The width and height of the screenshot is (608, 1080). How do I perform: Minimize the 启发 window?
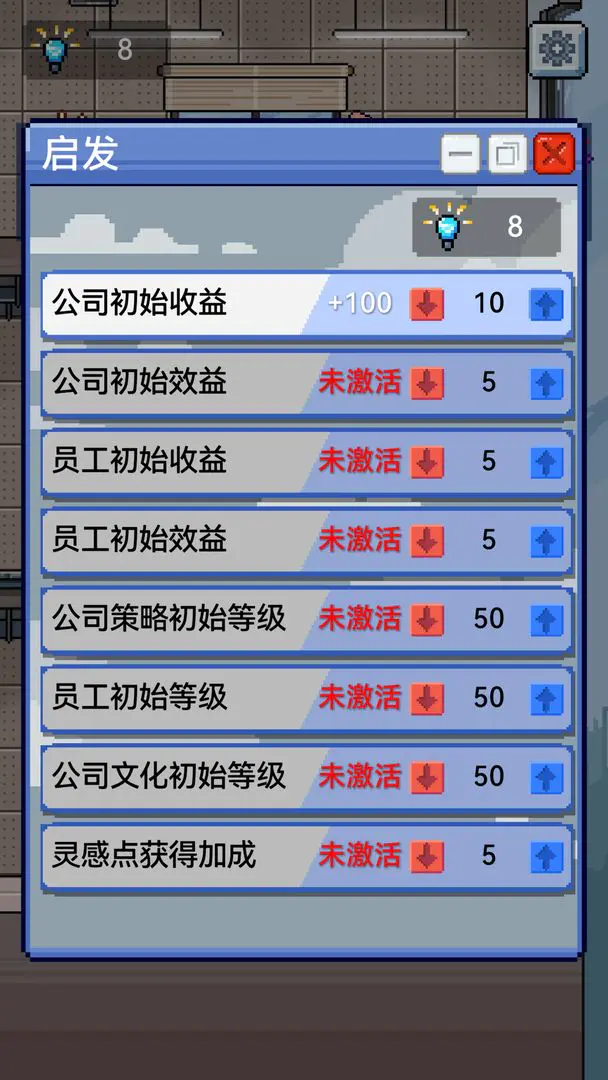point(461,155)
